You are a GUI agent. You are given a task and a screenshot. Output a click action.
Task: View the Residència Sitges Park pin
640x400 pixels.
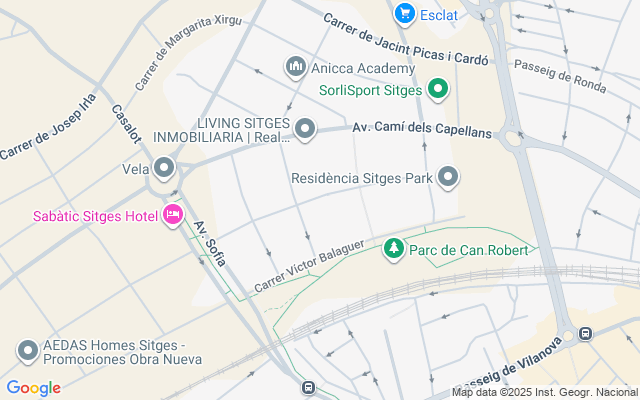coord(448,178)
